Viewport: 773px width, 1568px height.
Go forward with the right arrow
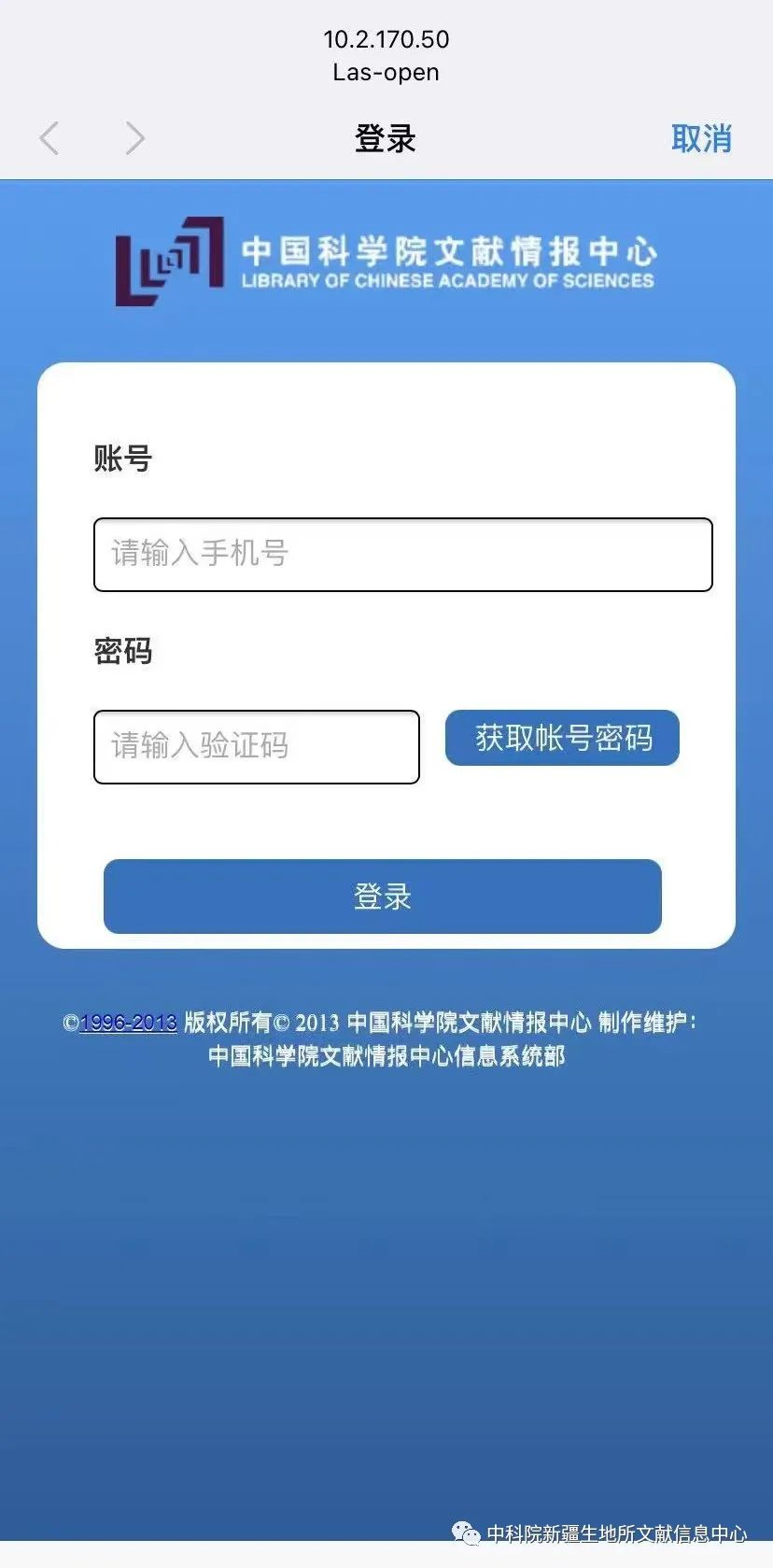coord(135,138)
